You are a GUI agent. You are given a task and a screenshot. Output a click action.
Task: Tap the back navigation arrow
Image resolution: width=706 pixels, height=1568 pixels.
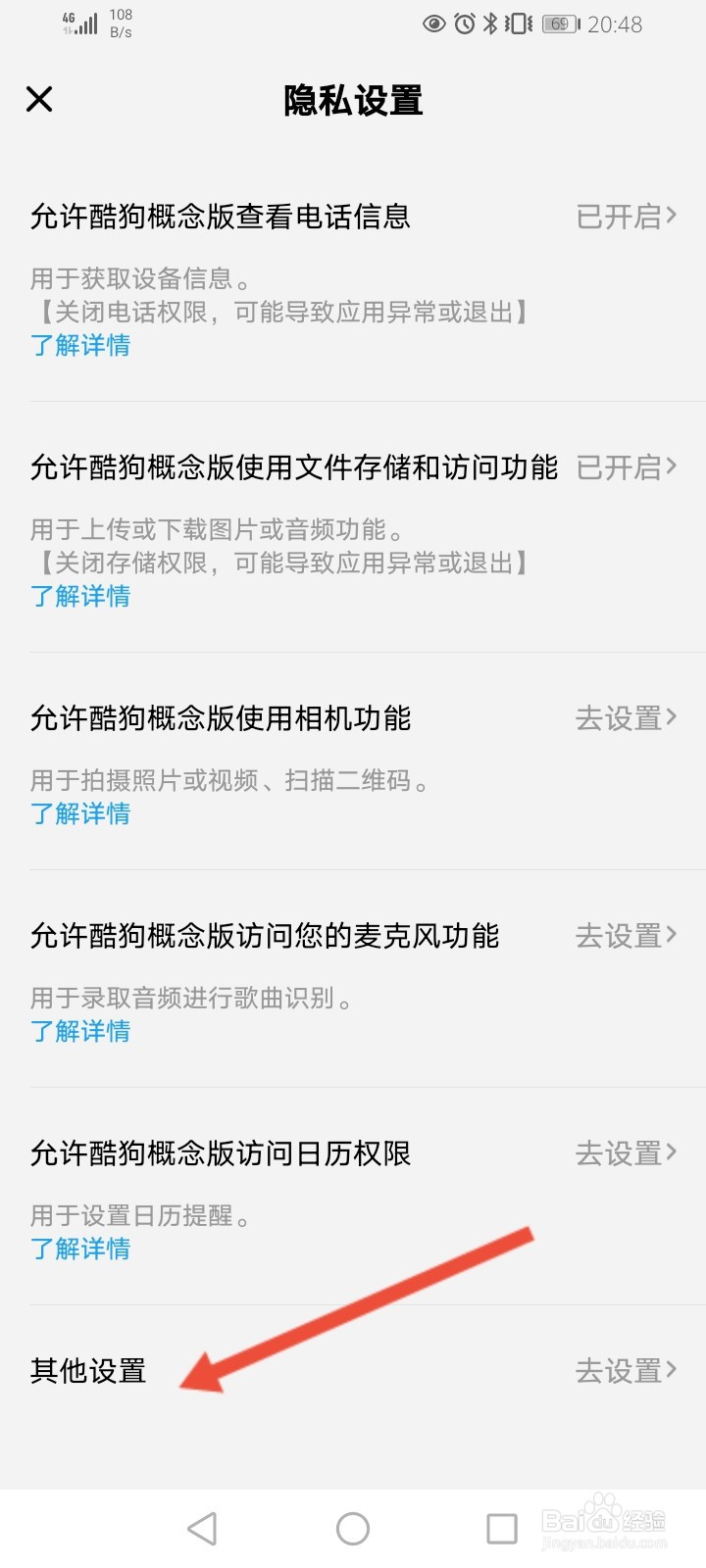[202, 1526]
